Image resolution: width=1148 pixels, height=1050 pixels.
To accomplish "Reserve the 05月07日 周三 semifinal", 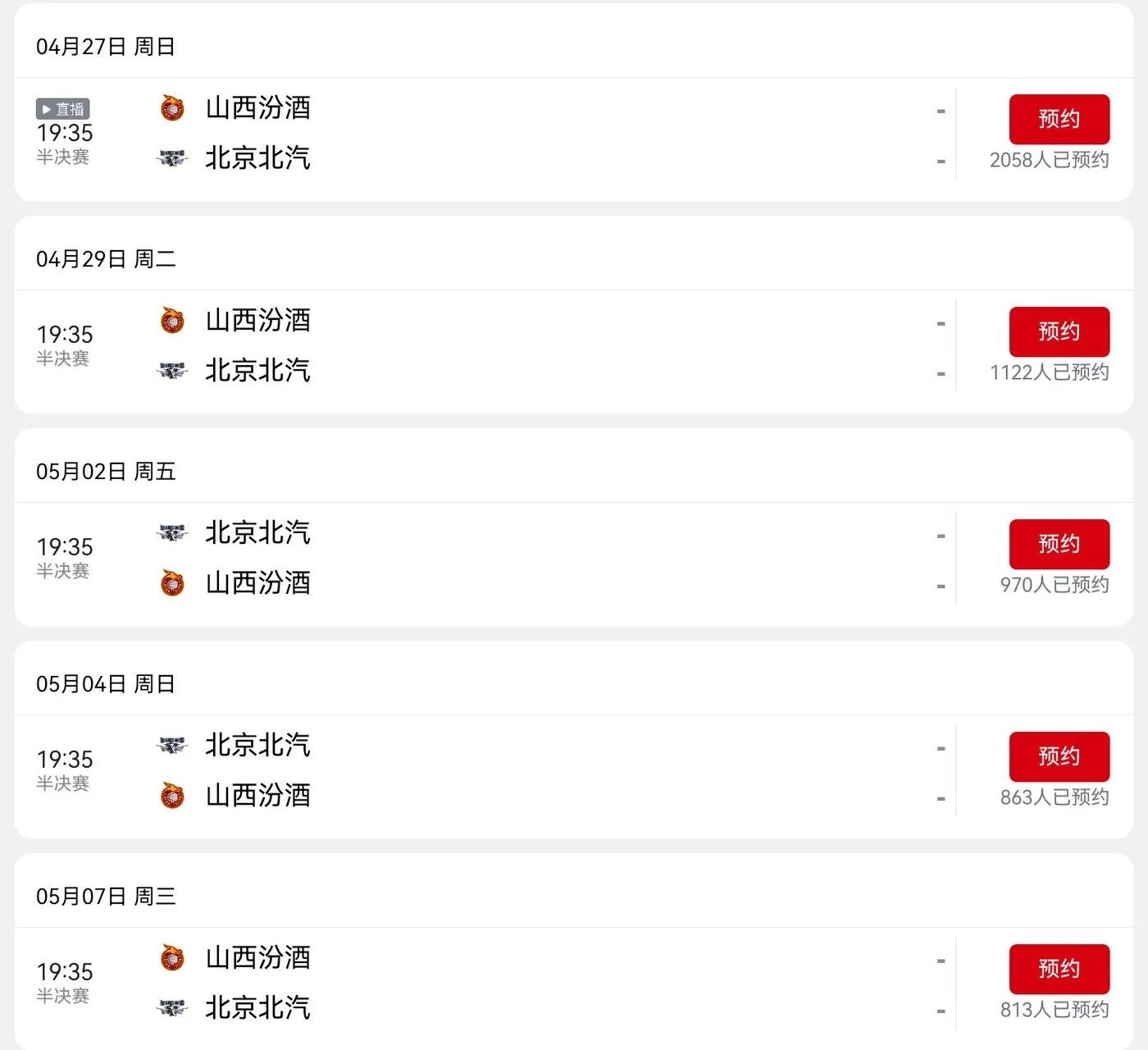I will [1059, 969].
